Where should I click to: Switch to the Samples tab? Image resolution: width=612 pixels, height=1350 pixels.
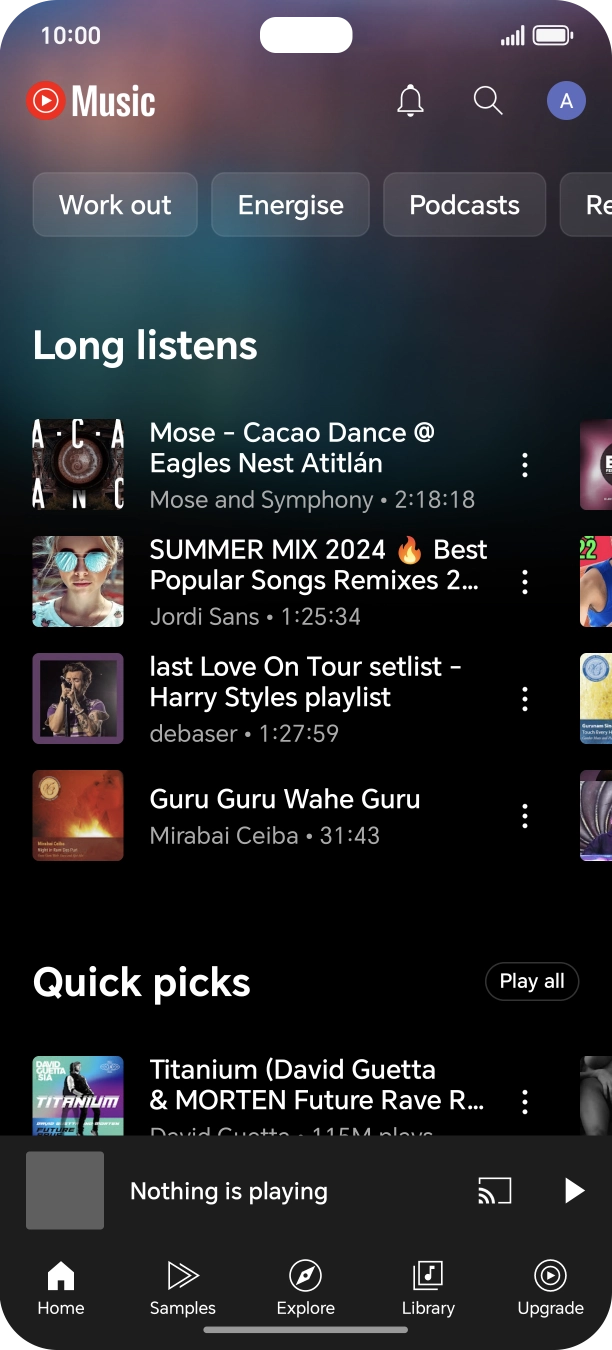coord(182,1288)
